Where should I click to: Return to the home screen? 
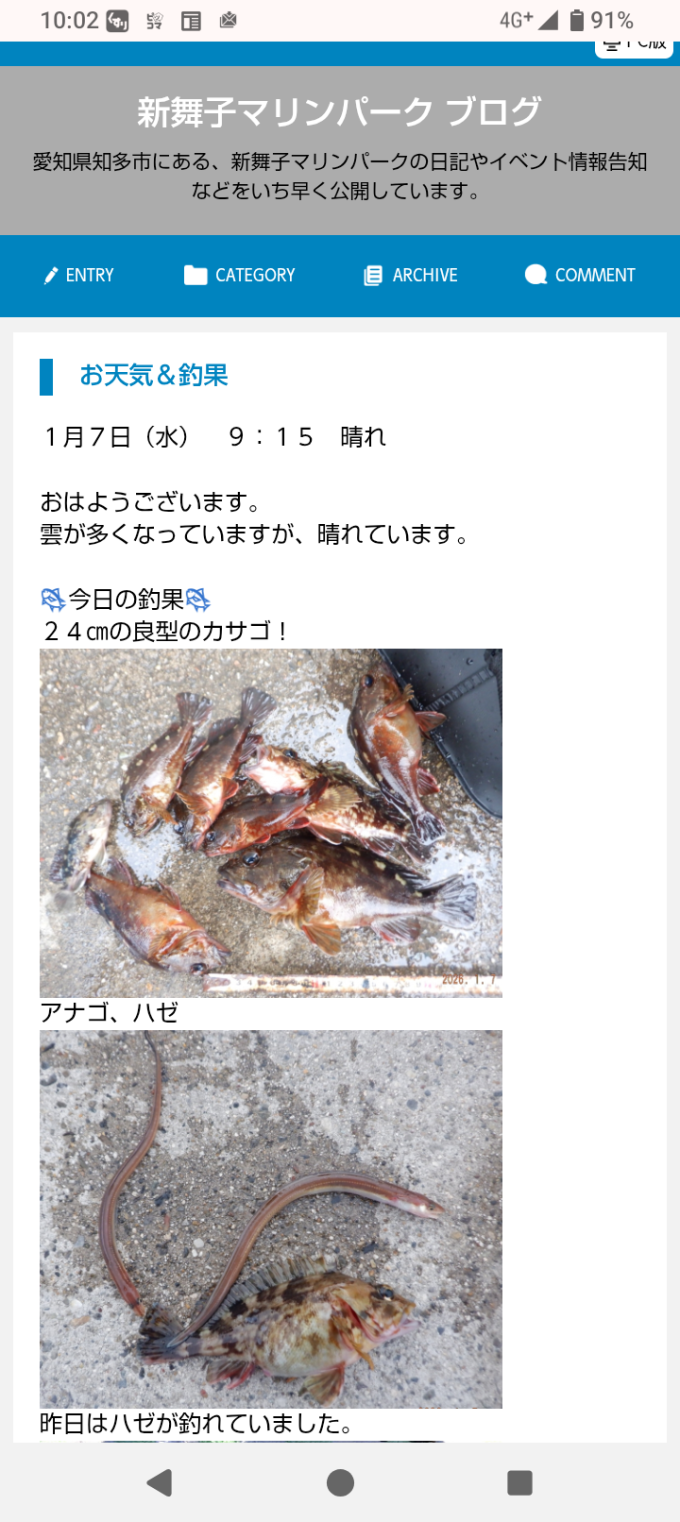click(340, 1482)
